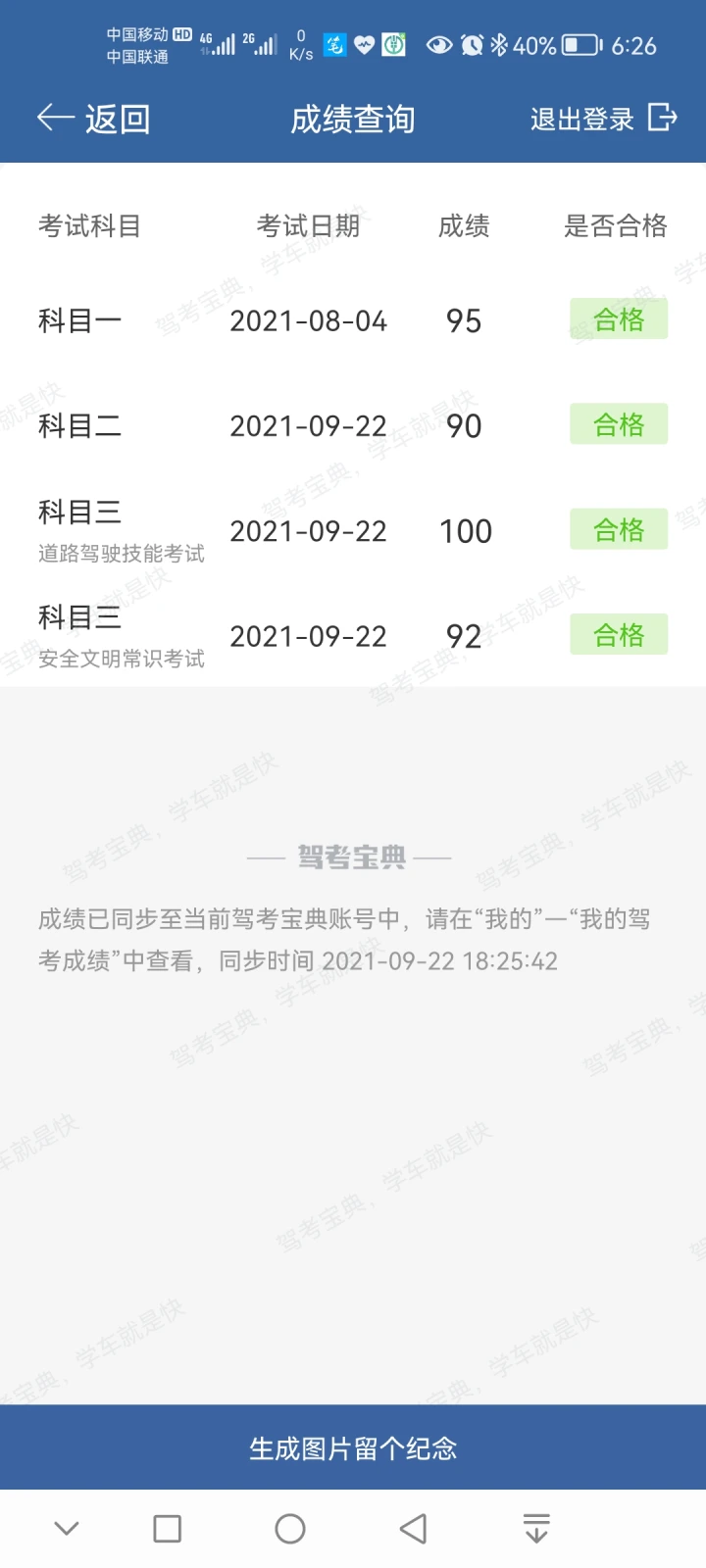Hide navigation bar with down chevron

point(67,1528)
